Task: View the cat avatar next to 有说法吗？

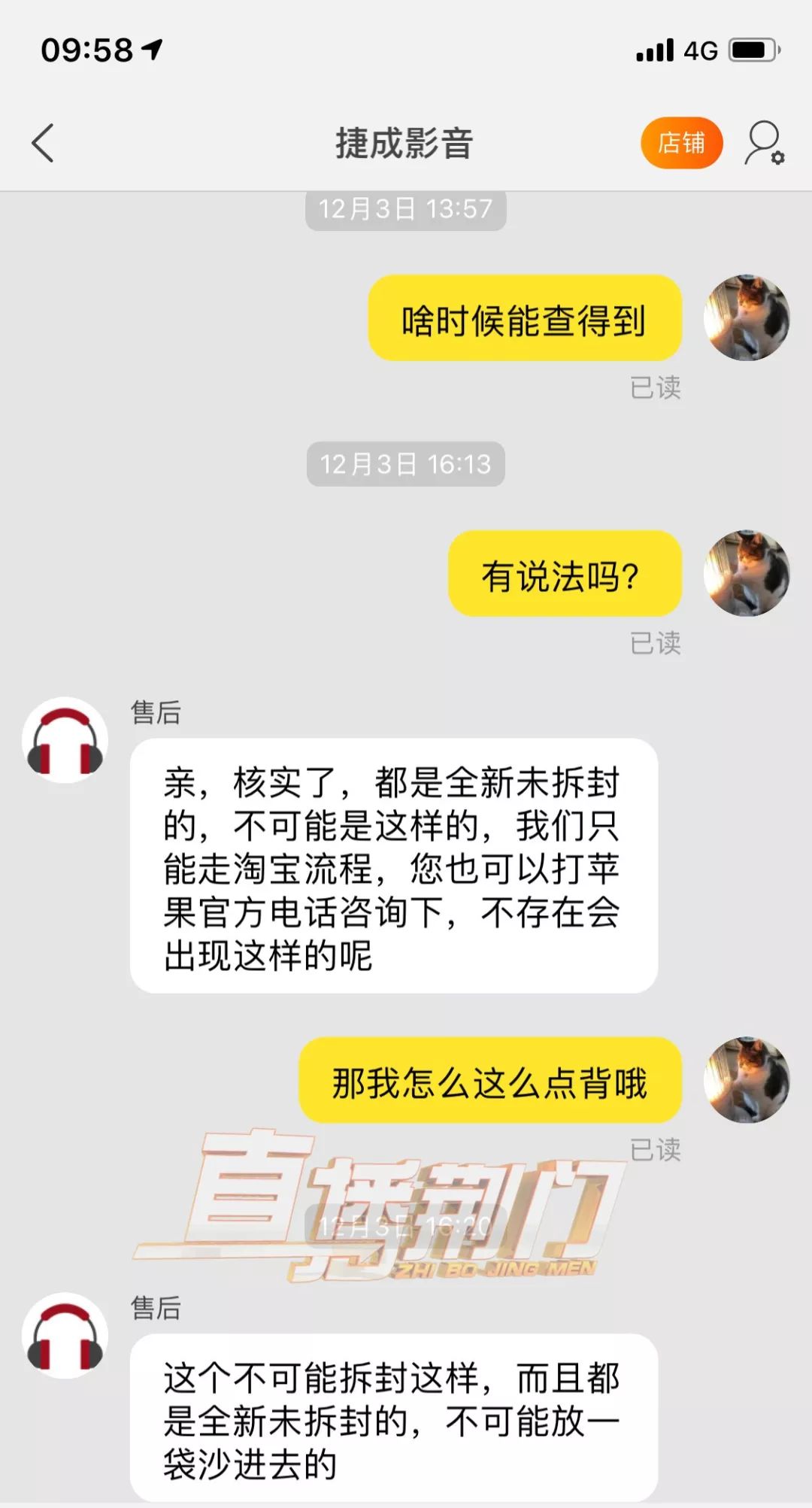Action: pyautogui.click(x=746, y=573)
